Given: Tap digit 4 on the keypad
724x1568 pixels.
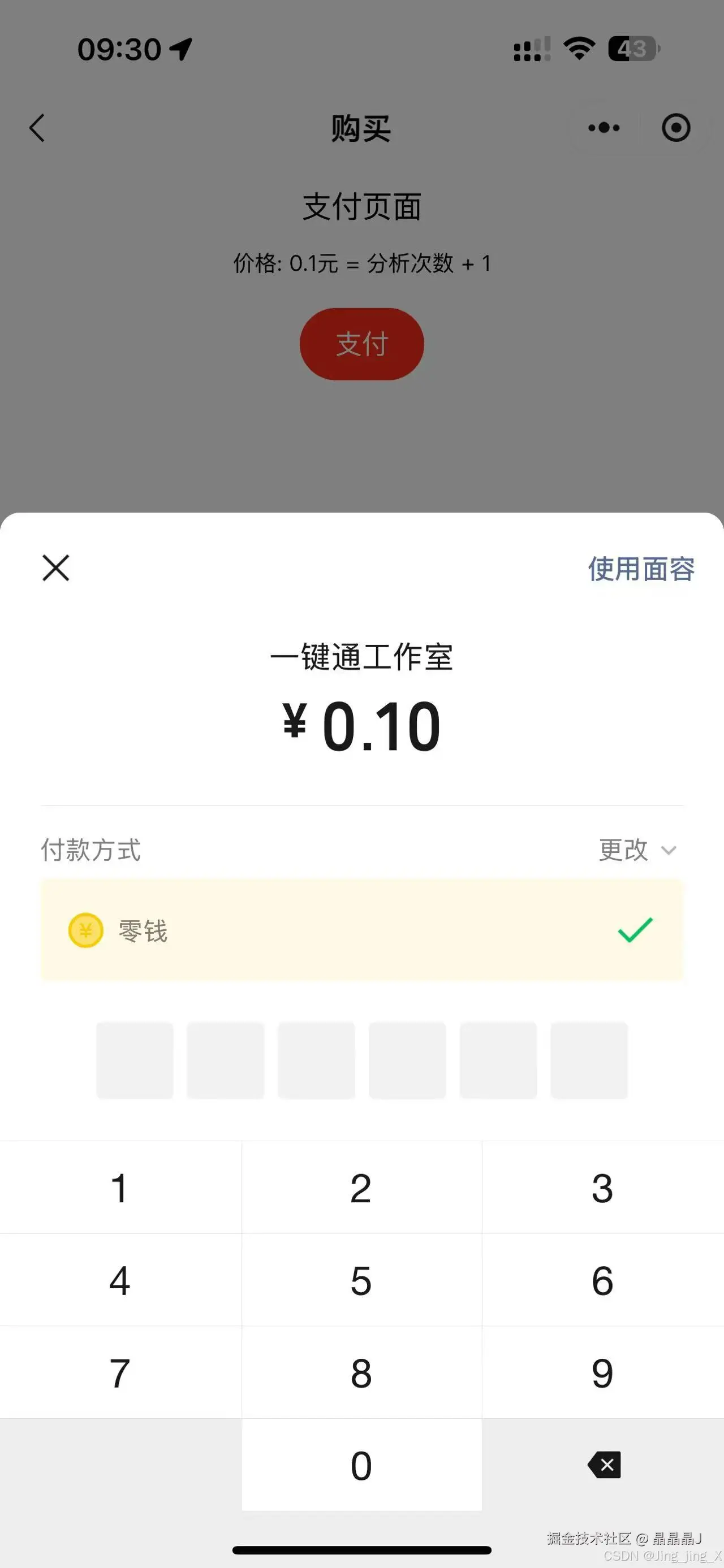Looking at the screenshot, I should point(120,1281).
